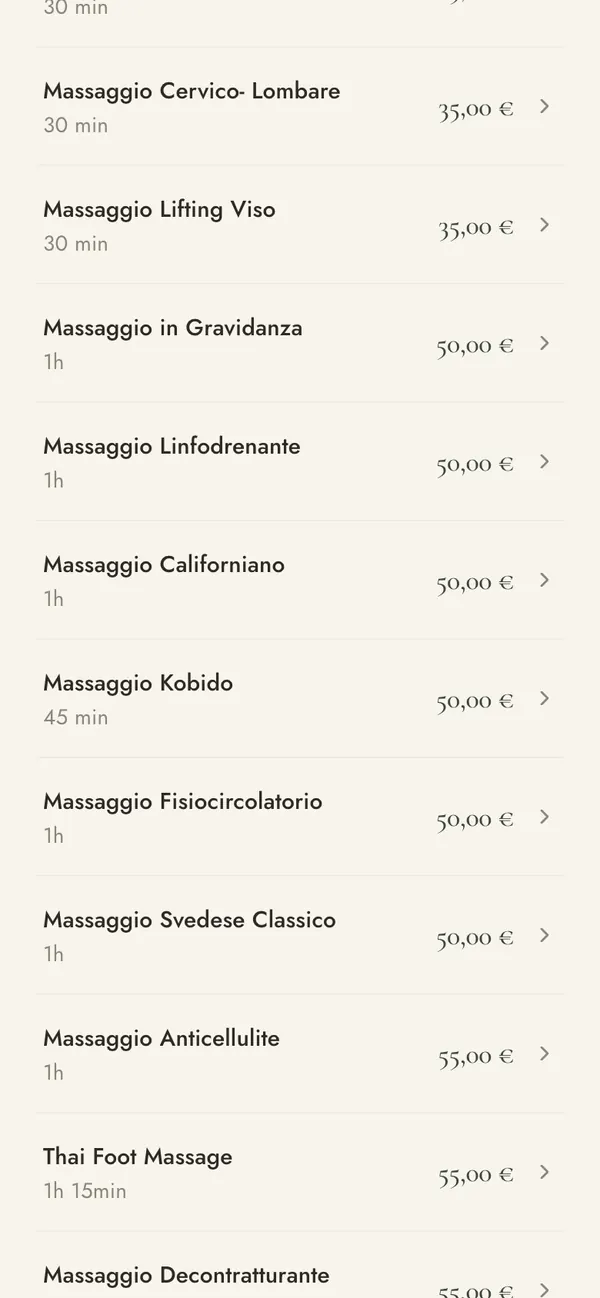Open Massaggio Cervico- Lombare service

click(300, 107)
